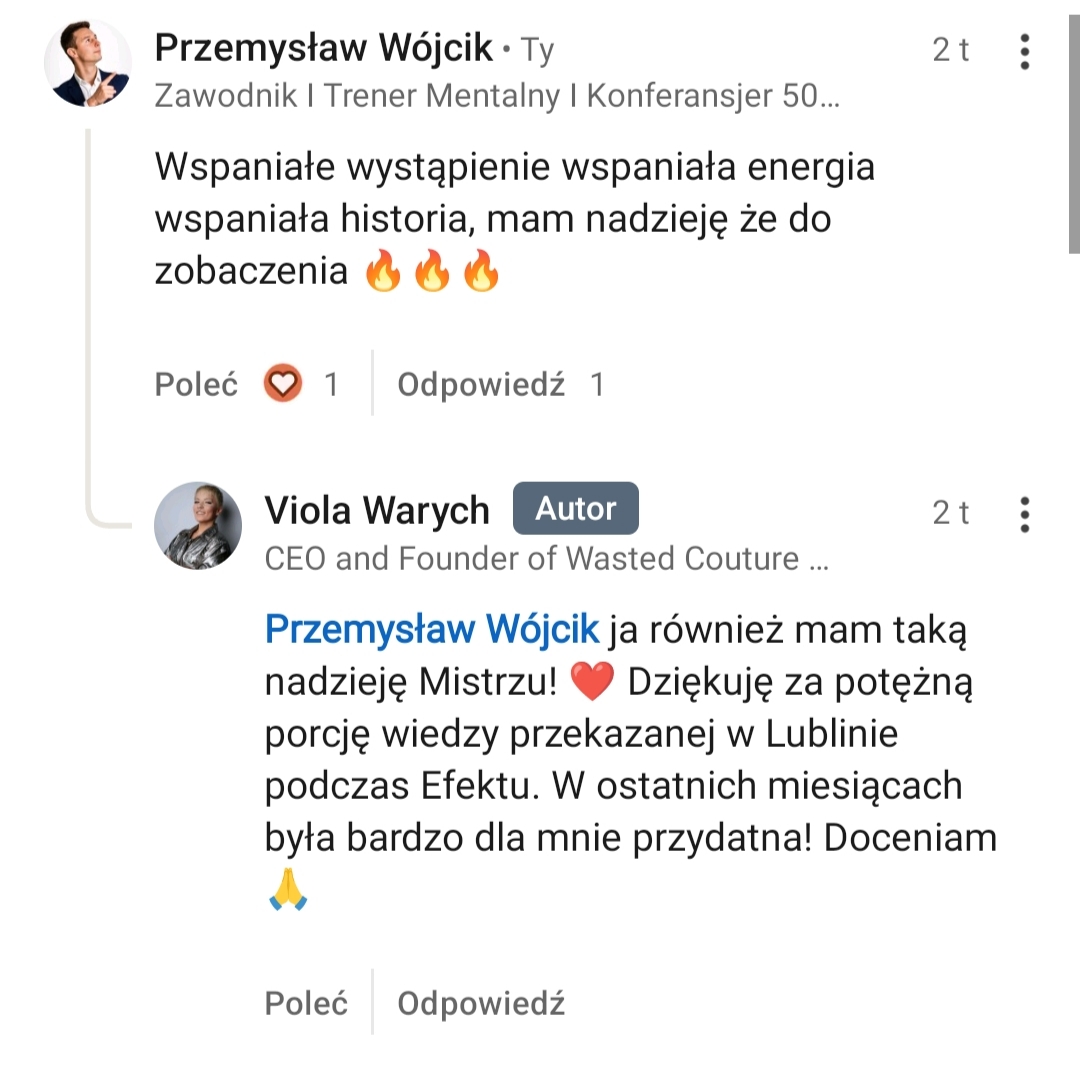
Task: Tap Odpowiedź under Viola Warych's reply
Action: tap(480, 1003)
